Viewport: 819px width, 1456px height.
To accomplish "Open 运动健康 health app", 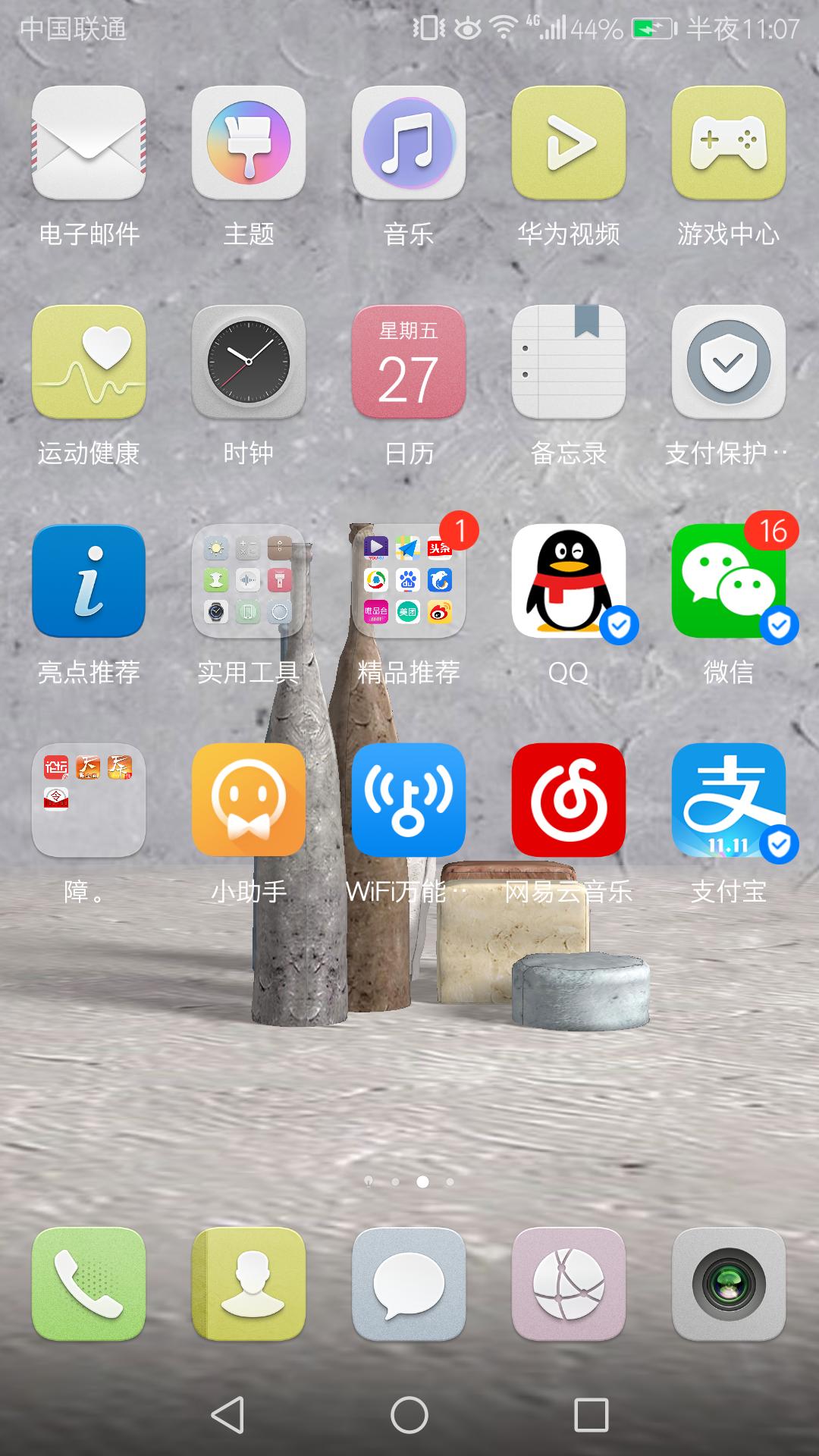I will (89, 362).
